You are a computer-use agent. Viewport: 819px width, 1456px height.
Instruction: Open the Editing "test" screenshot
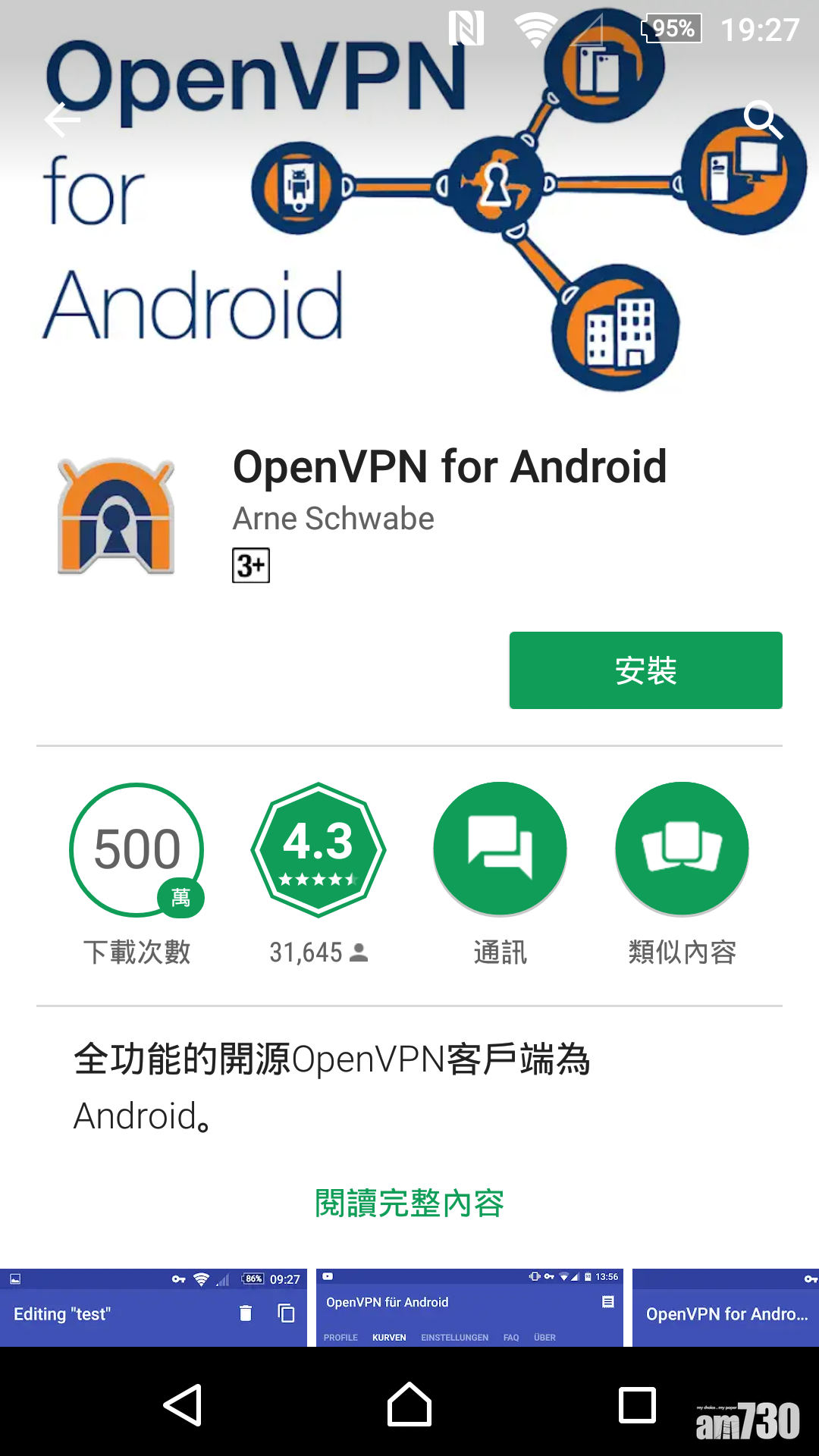153,1307
